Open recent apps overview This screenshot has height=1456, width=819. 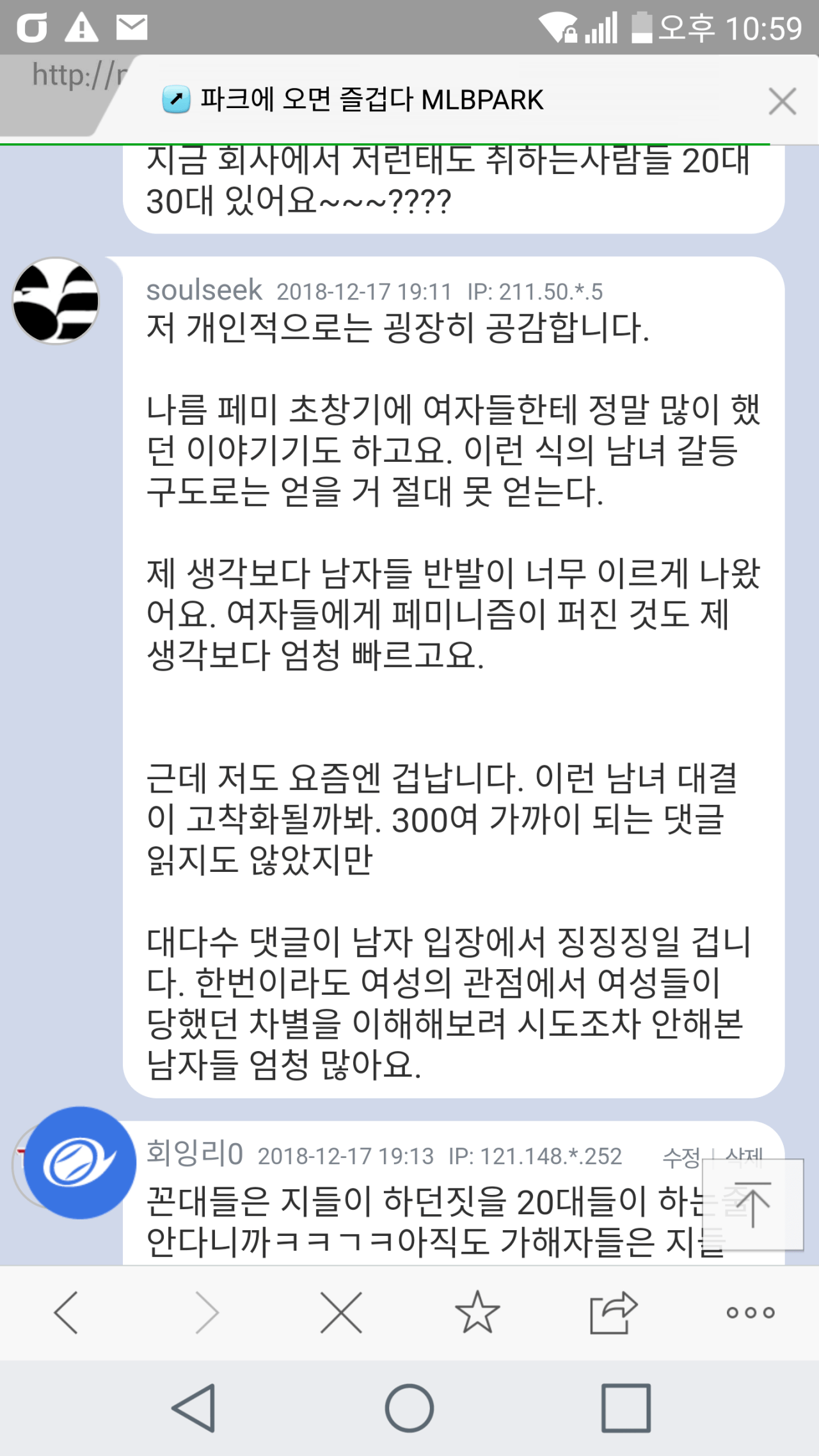click(x=626, y=1407)
